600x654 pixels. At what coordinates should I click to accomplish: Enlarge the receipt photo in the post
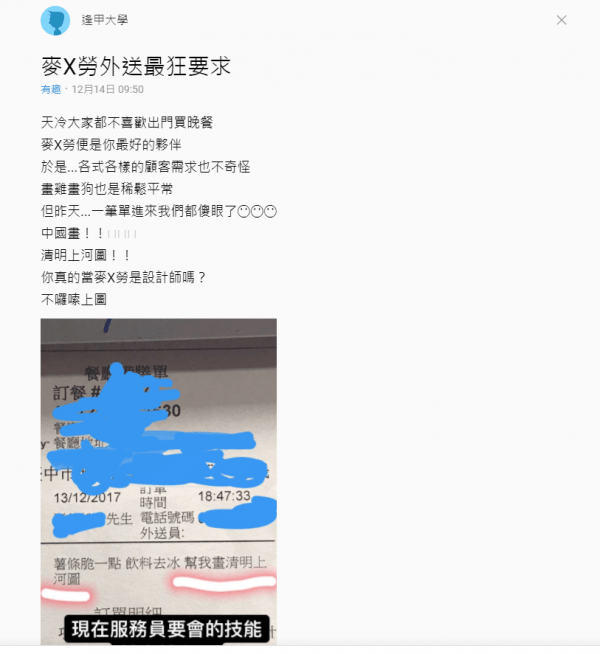click(158, 480)
